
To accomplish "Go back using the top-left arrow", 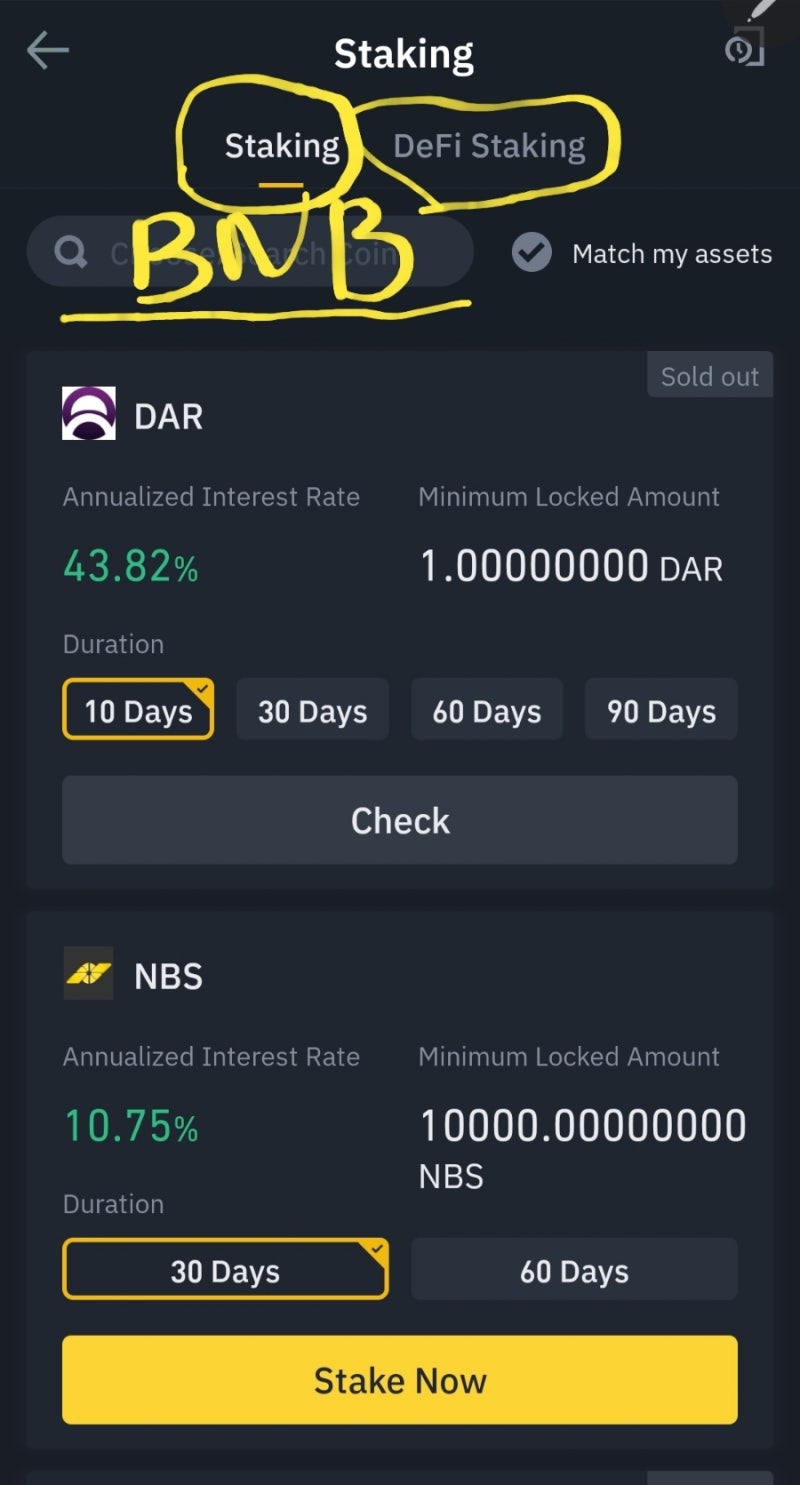I will pos(47,51).
